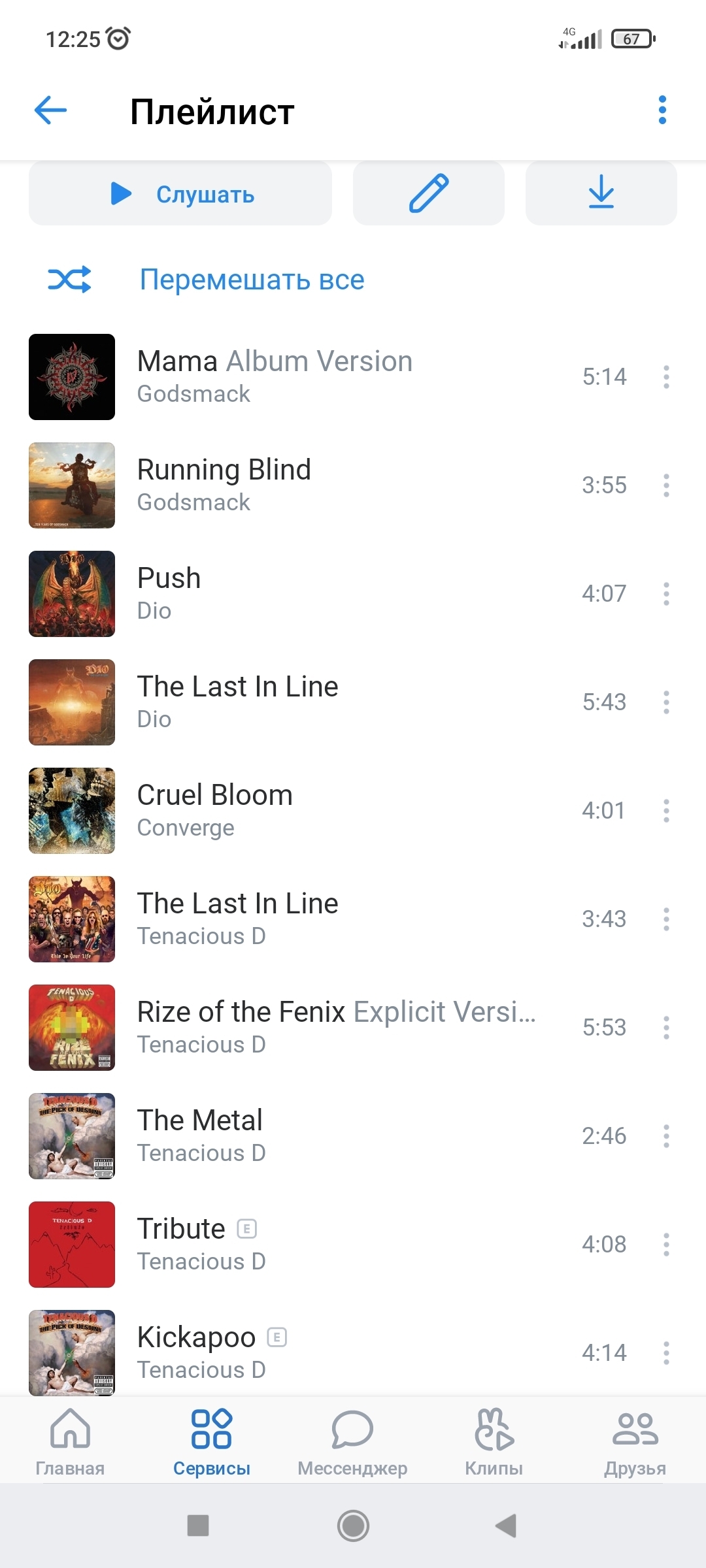706x1568 pixels.
Task: Open the Друзья tab
Action: point(635,1441)
